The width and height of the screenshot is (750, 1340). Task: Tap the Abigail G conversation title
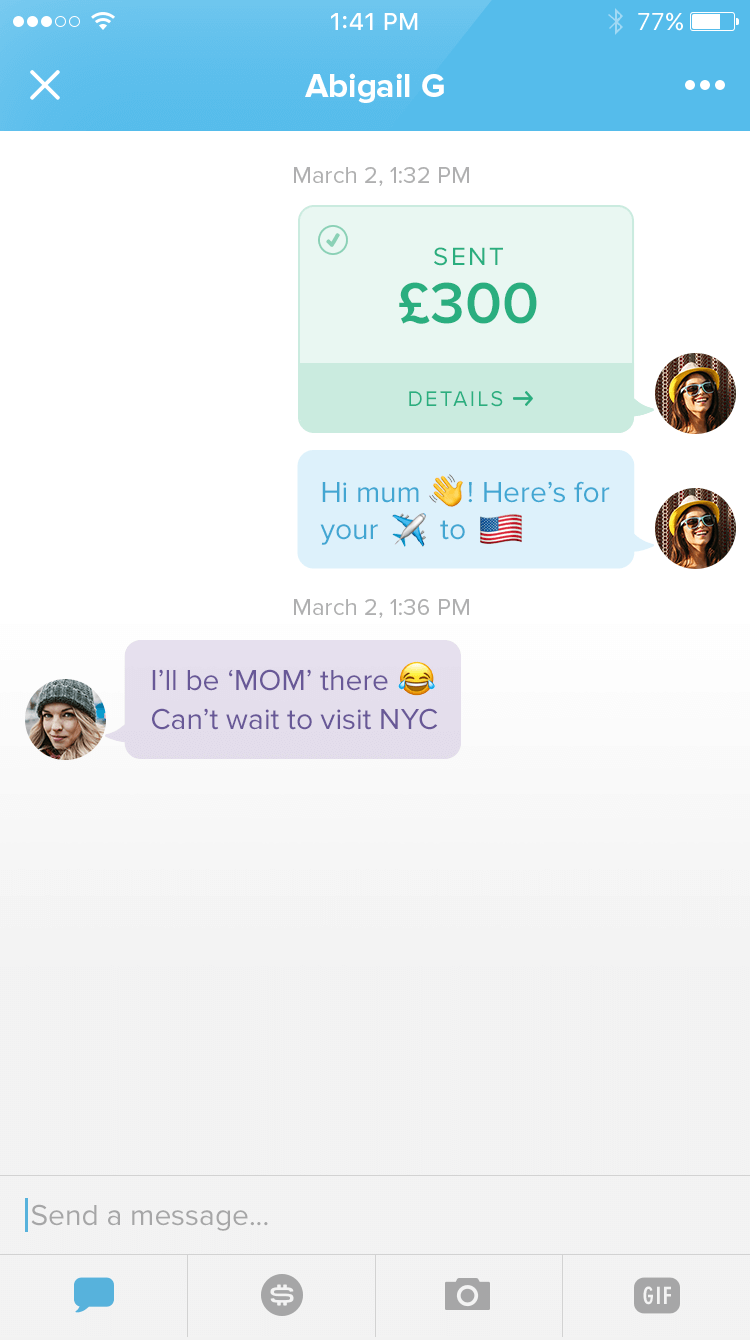click(375, 85)
